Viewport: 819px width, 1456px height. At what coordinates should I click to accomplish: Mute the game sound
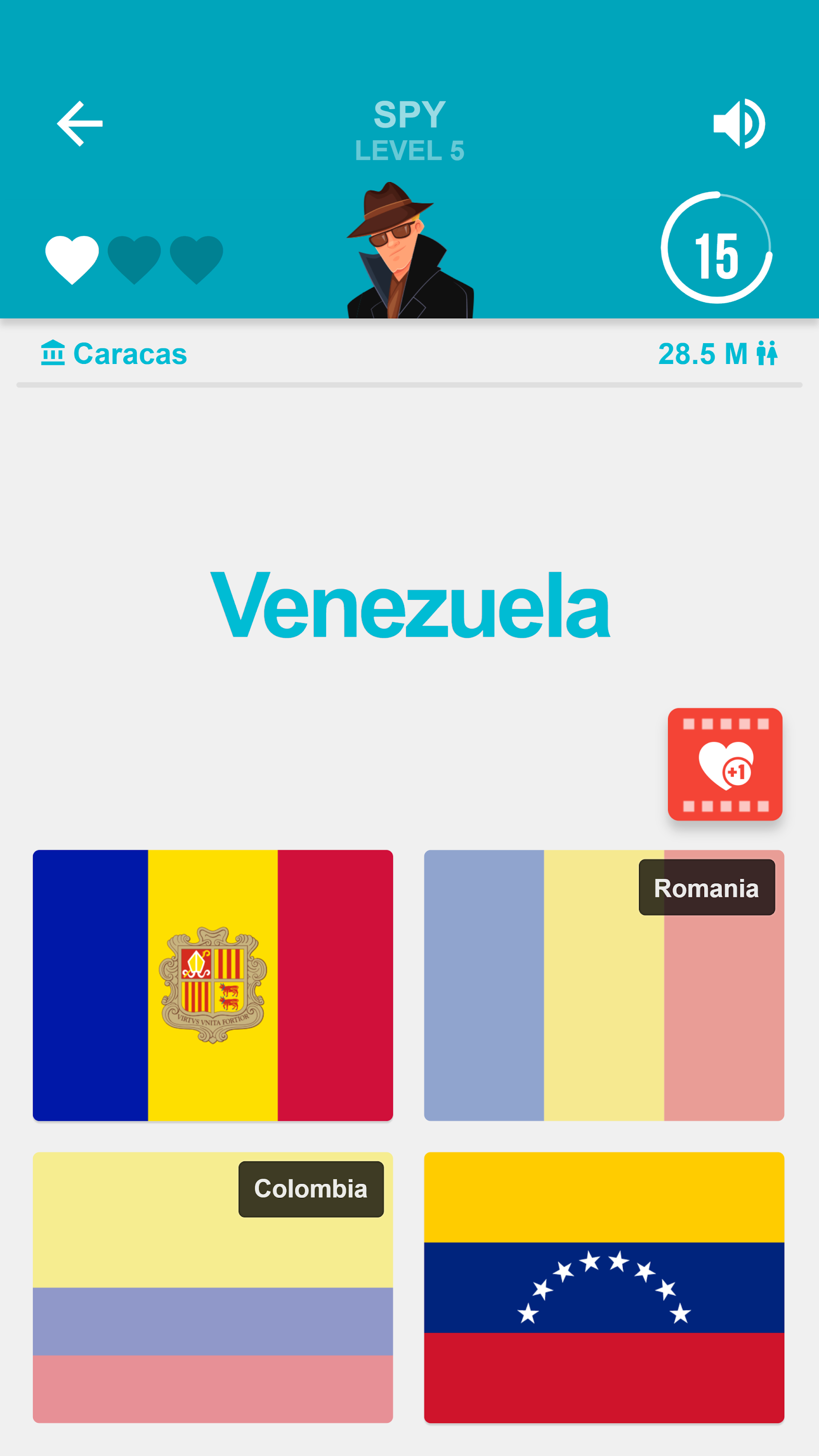[739, 124]
